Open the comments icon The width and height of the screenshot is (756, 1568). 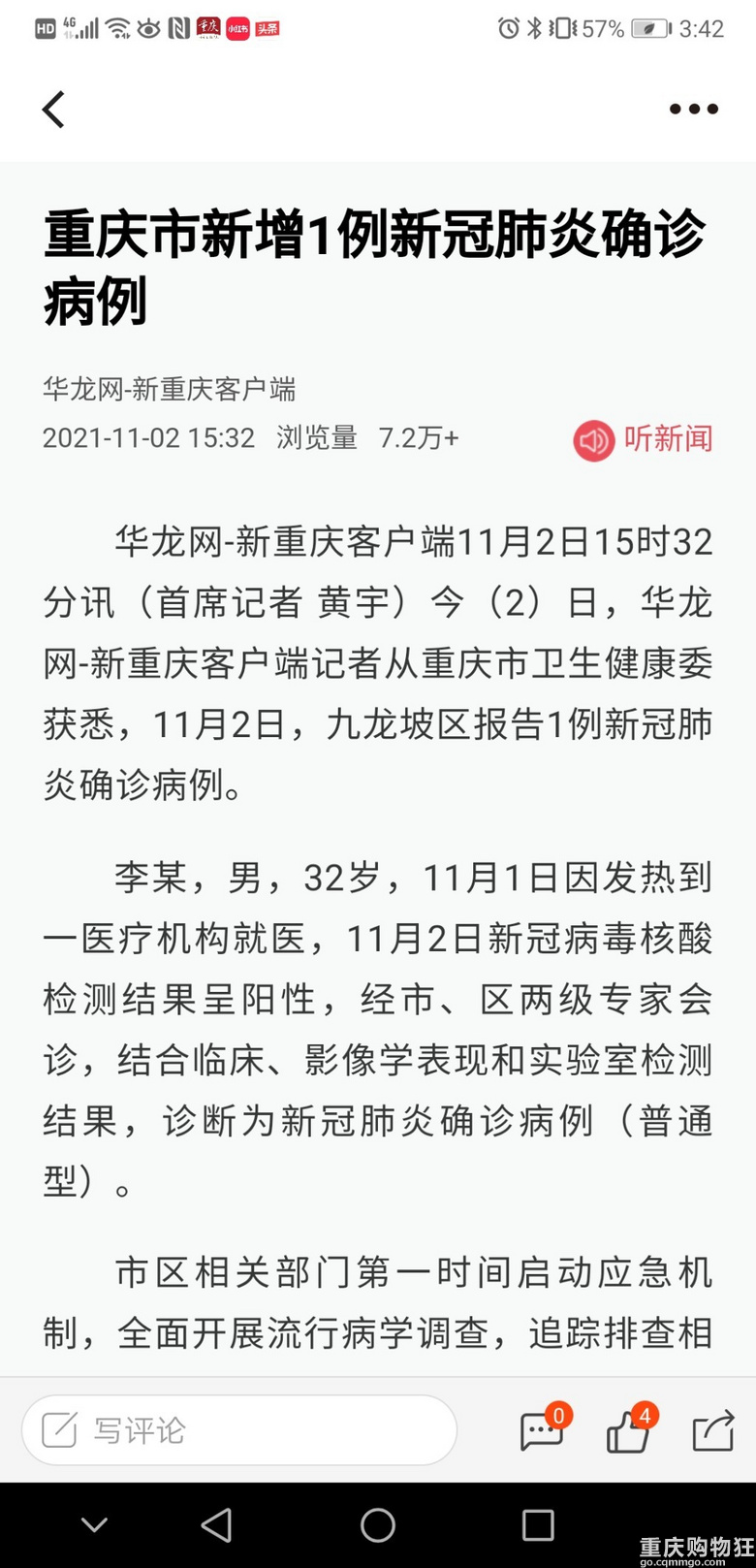[x=541, y=1431]
